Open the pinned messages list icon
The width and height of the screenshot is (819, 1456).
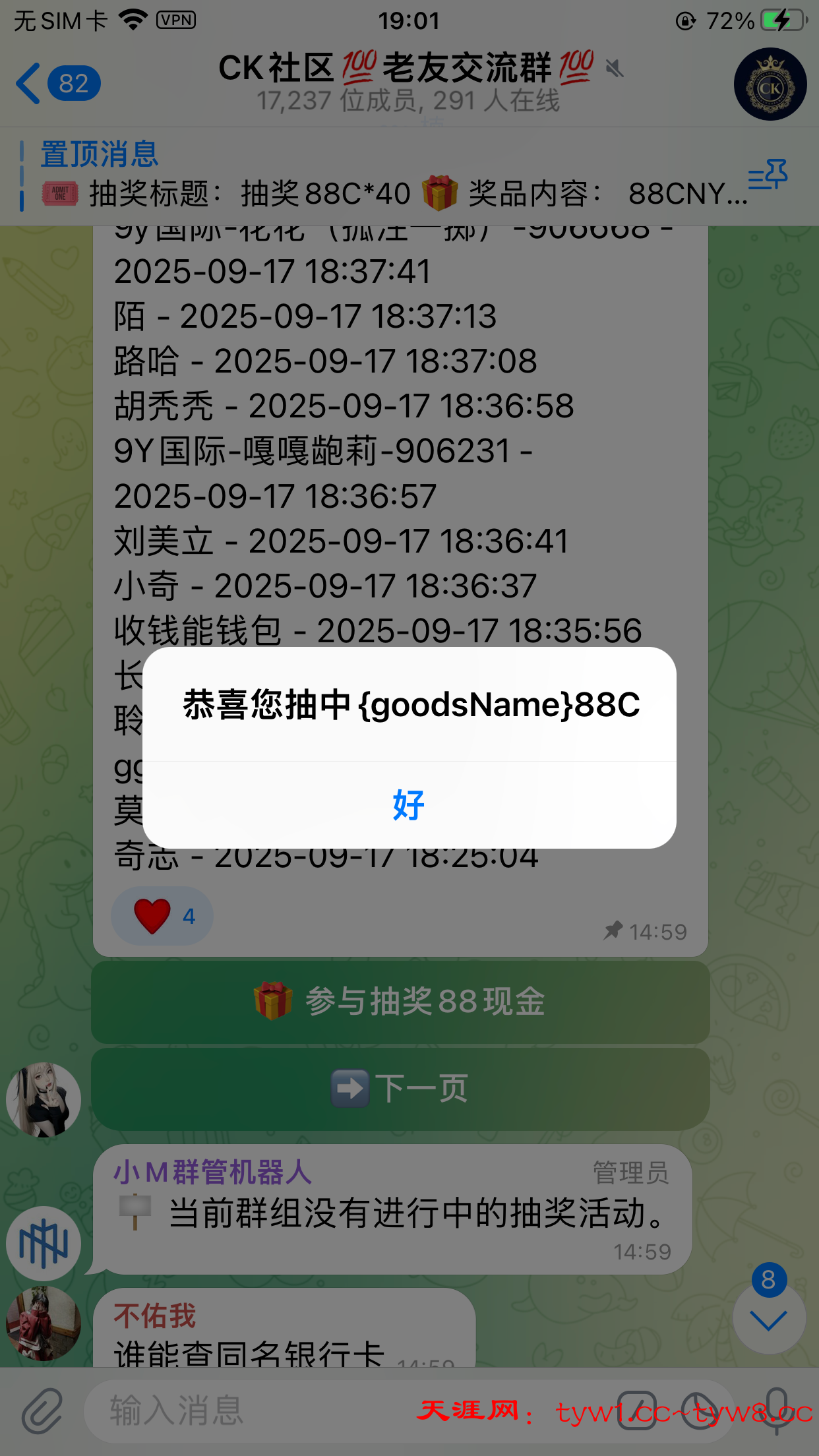pyautogui.click(x=768, y=175)
